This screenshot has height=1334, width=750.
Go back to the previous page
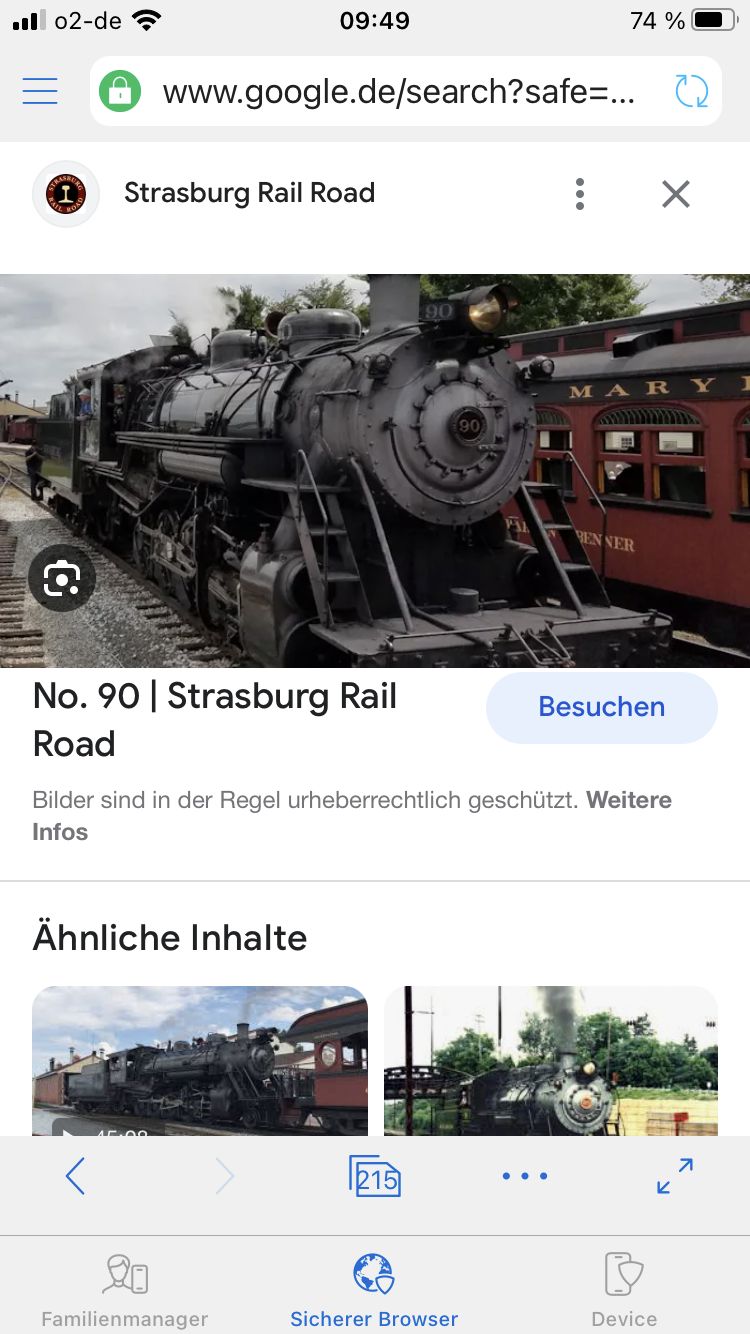click(x=76, y=1177)
